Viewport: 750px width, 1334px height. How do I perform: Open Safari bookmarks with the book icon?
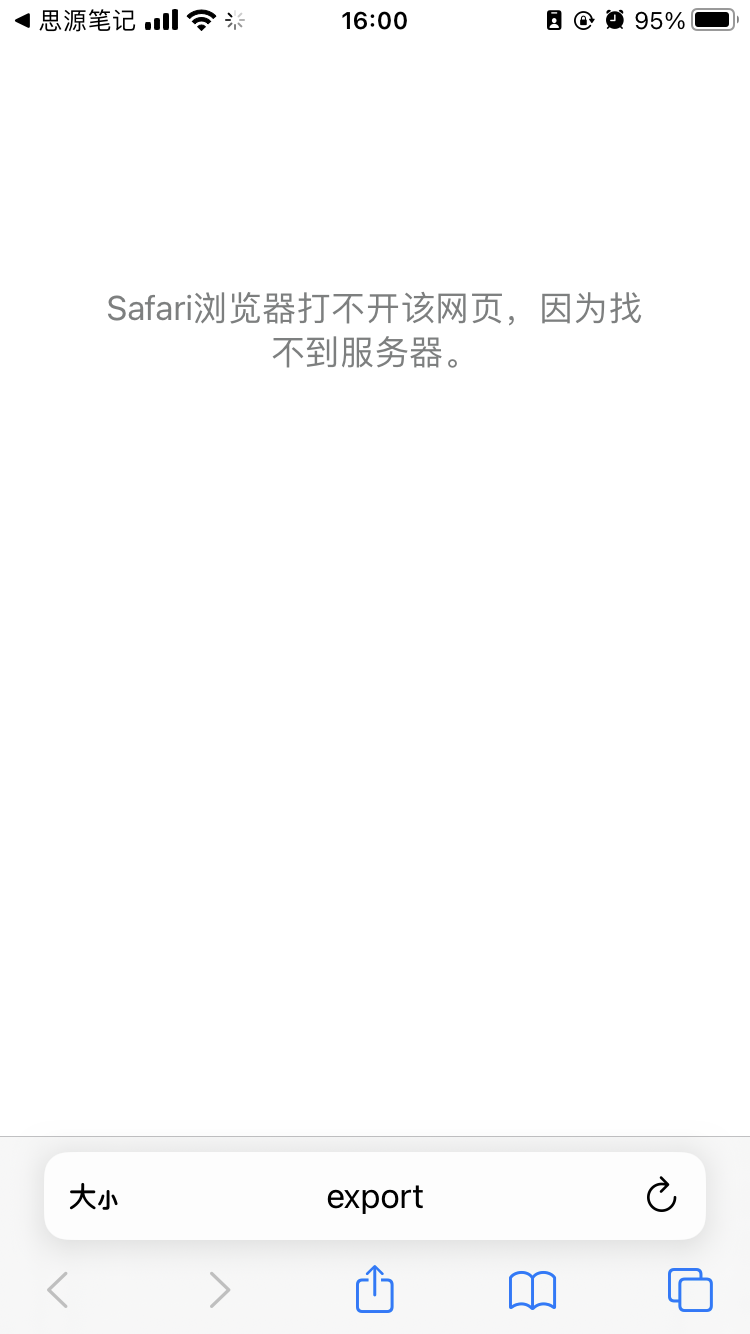pyautogui.click(x=531, y=1289)
